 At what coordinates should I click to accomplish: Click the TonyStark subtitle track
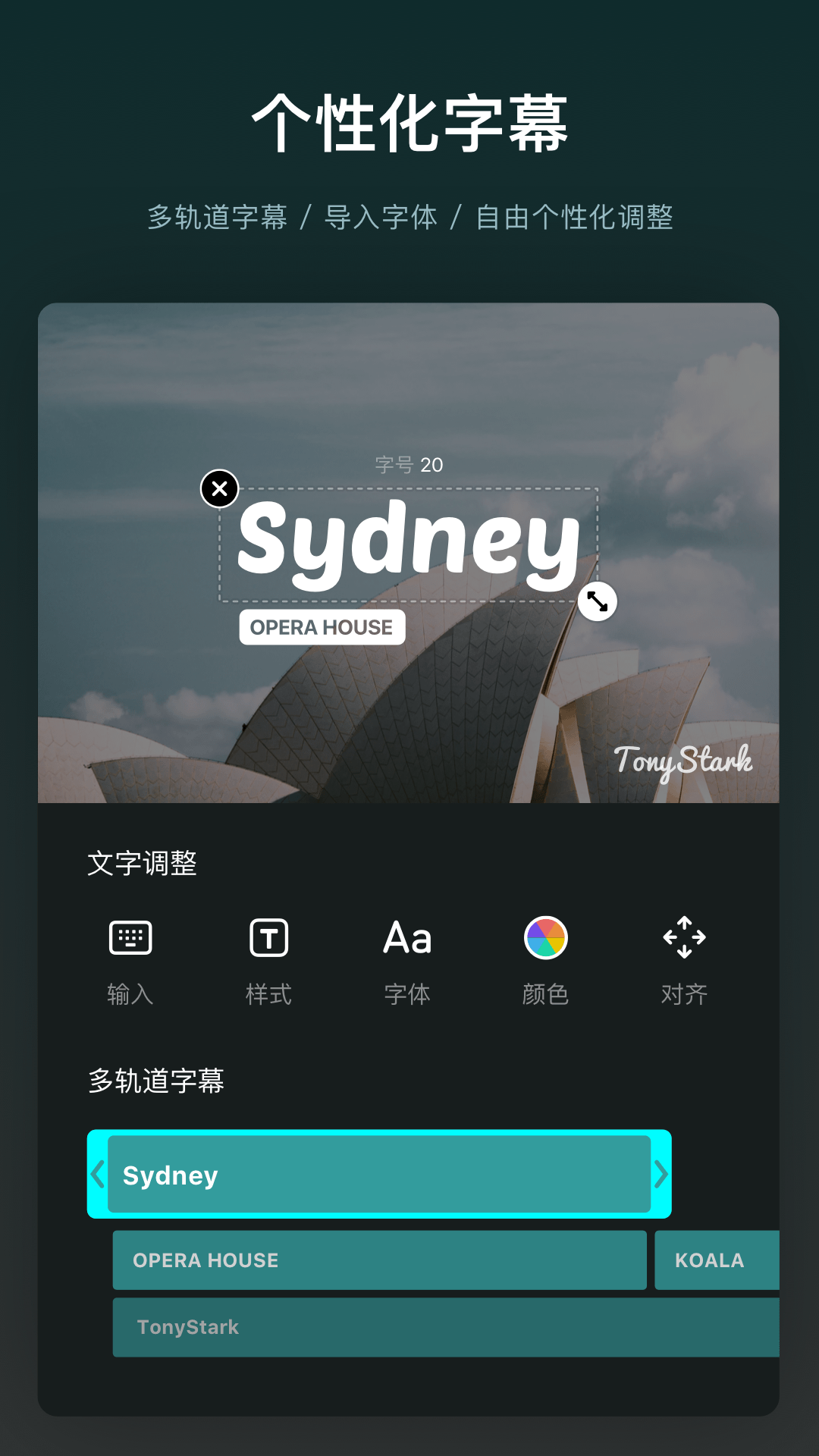378,1327
